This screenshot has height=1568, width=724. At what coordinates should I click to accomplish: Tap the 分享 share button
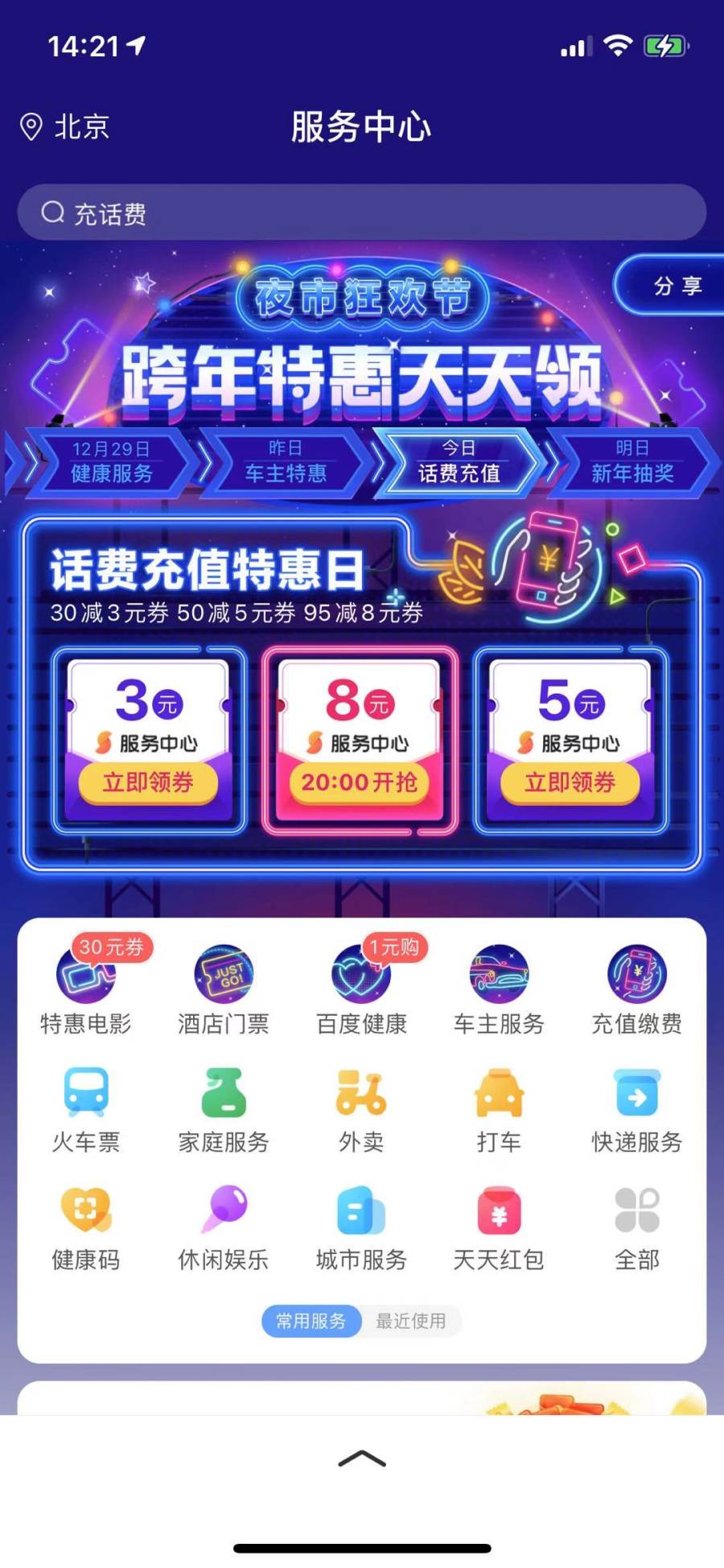click(x=676, y=286)
